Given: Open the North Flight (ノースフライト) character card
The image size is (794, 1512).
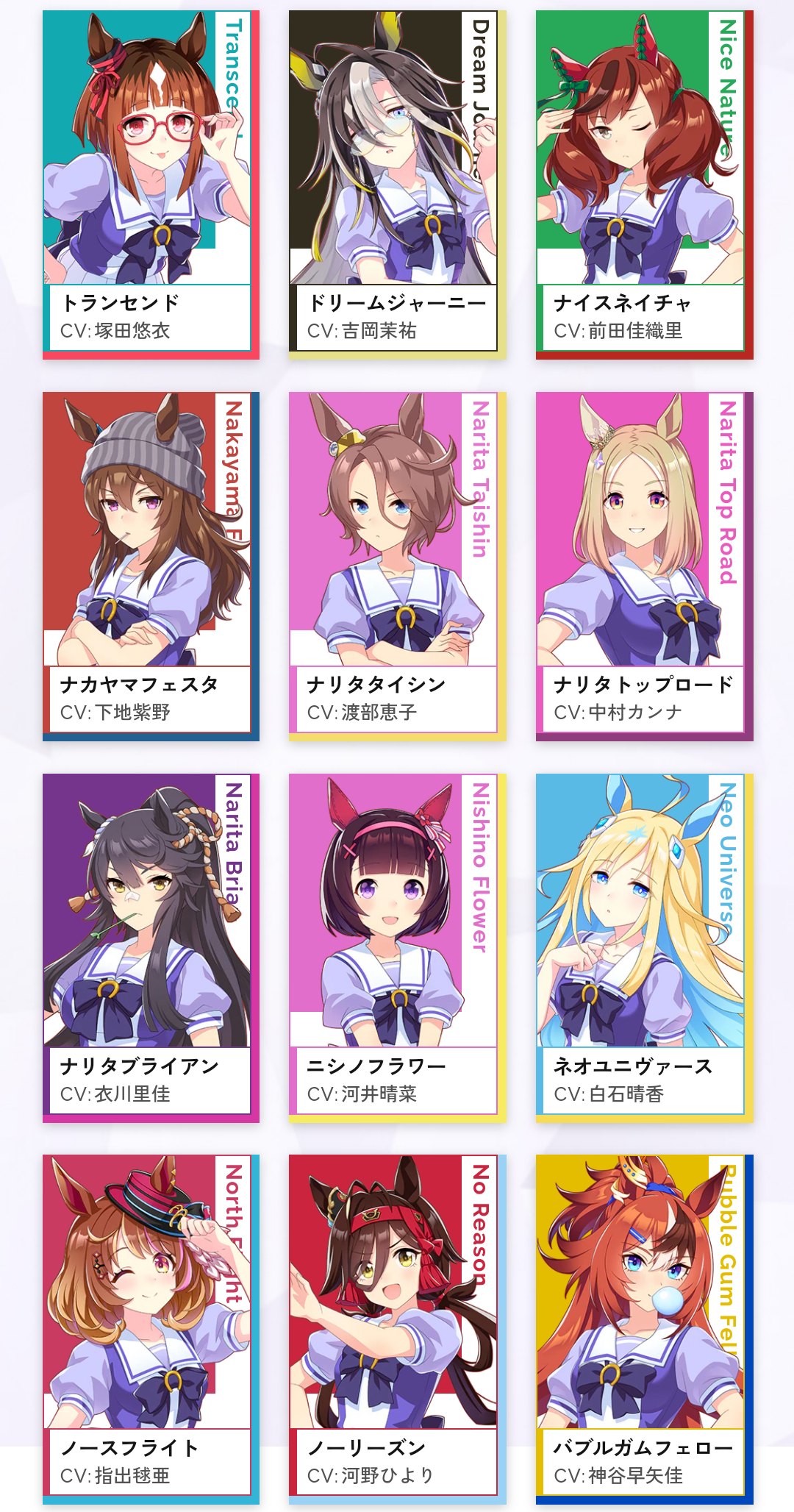Looking at the screenshot, I should [x=150, y=1329].
